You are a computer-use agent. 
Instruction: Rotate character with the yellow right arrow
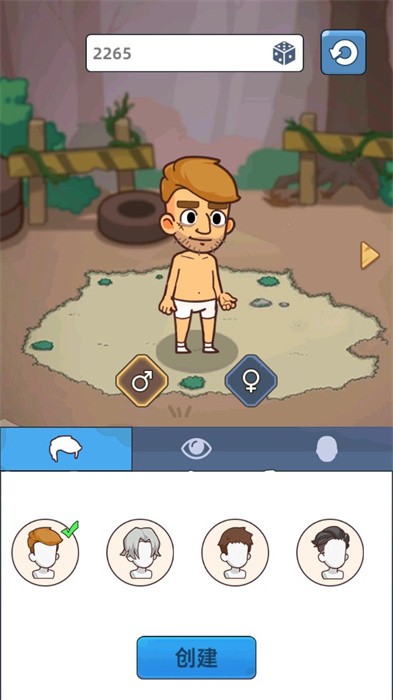[370, 255]
